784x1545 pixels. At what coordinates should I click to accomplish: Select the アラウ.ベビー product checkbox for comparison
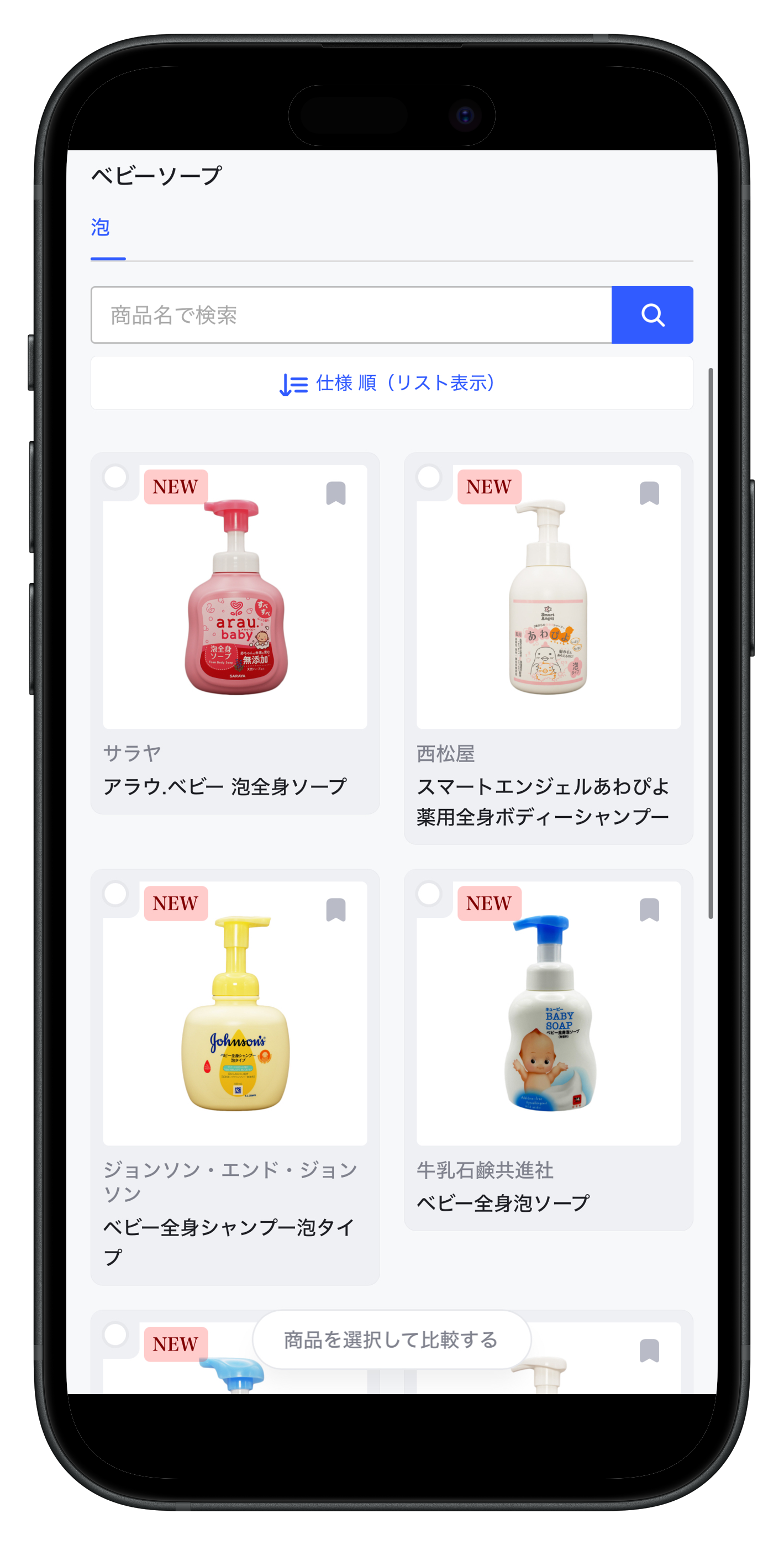[115, 477]
